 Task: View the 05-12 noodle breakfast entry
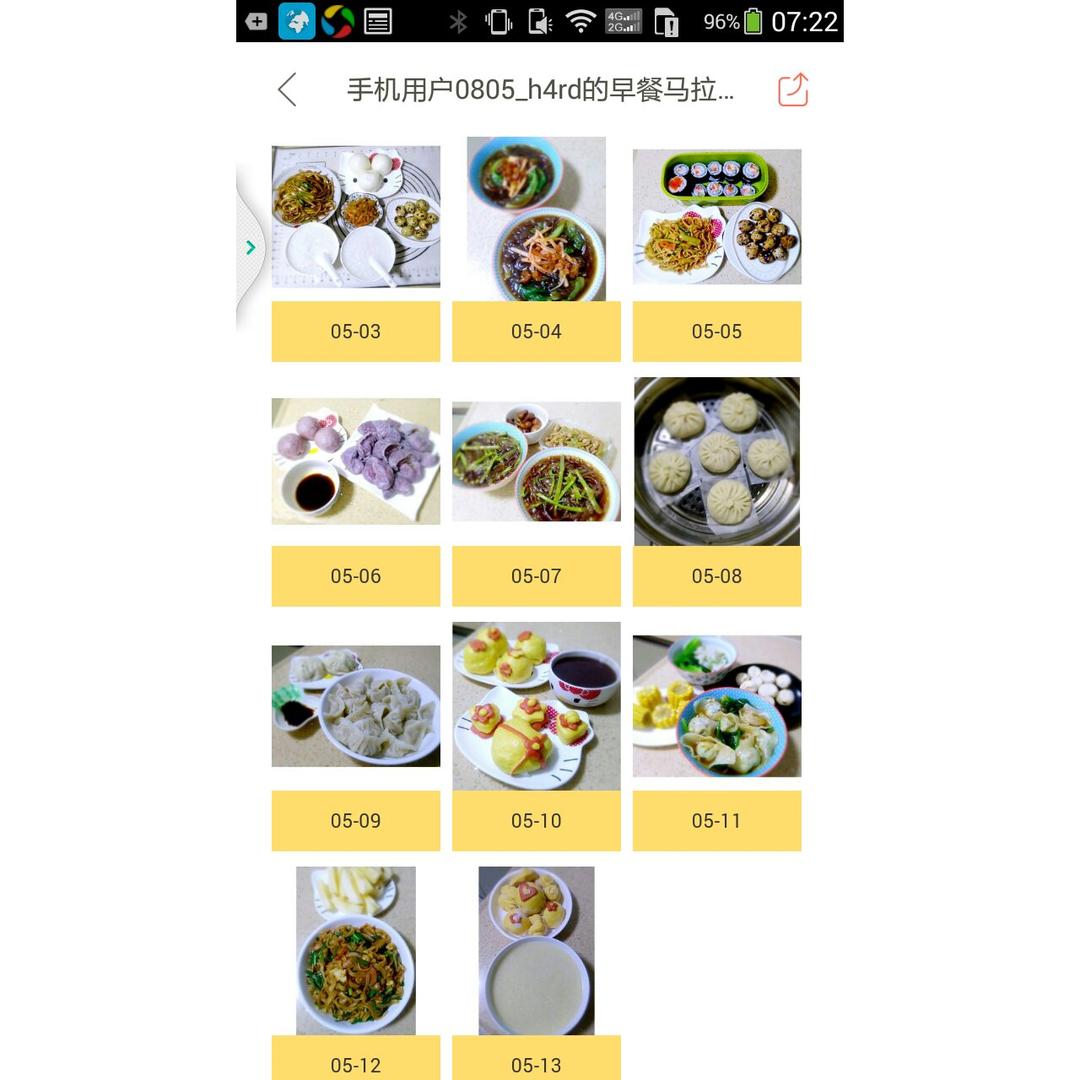point(356,950)
